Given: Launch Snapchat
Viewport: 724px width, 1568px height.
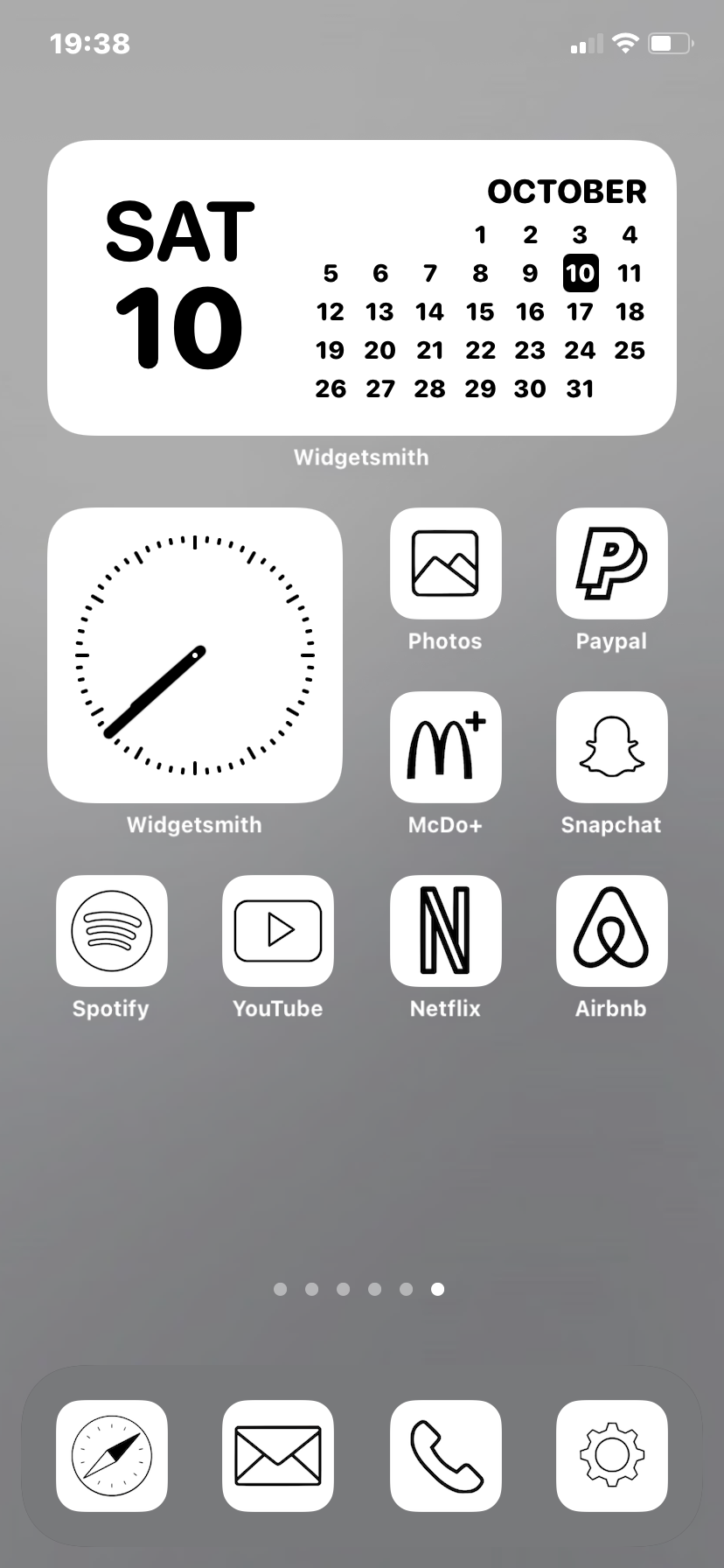Looking at the screenshot, I should (x=611, y=747).
